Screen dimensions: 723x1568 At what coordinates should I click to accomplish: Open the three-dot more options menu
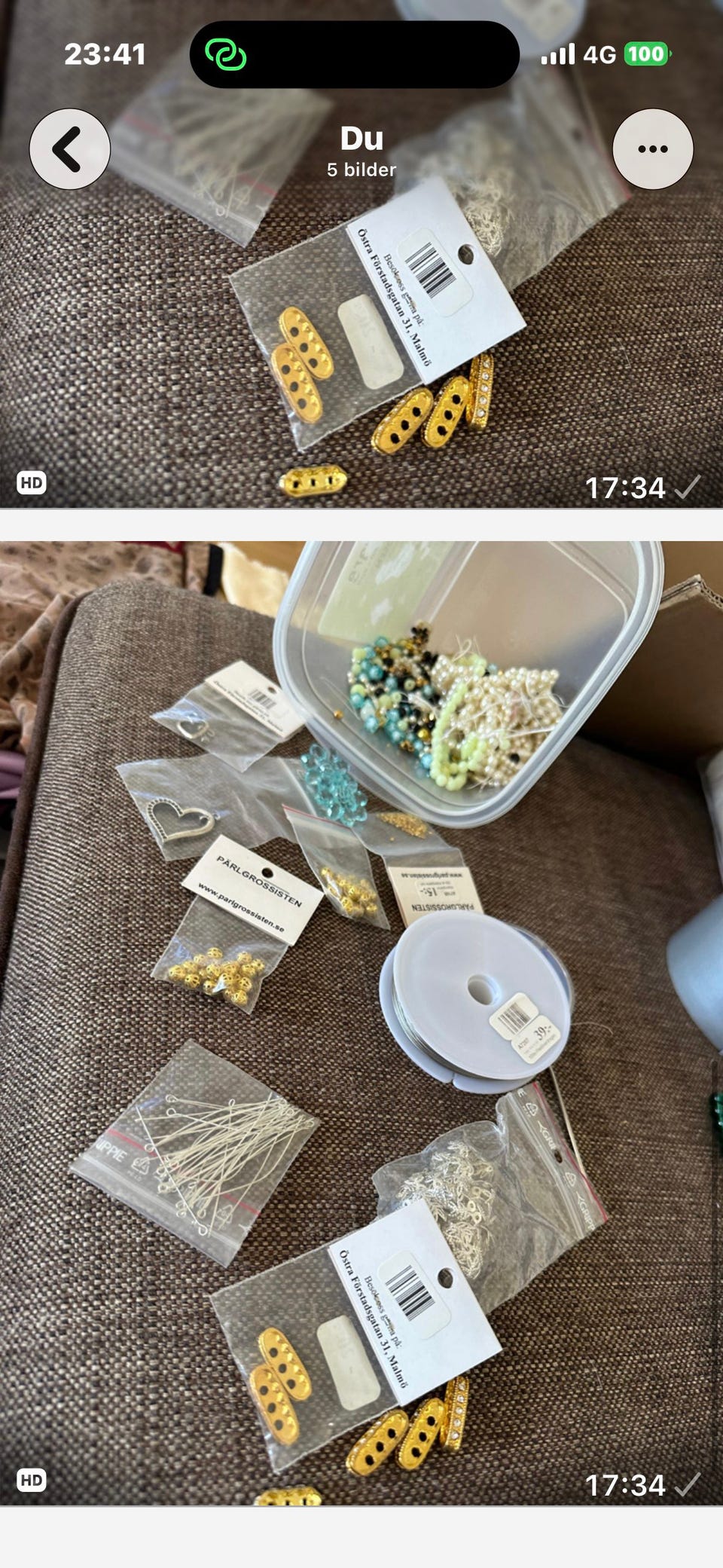(652, 148)
